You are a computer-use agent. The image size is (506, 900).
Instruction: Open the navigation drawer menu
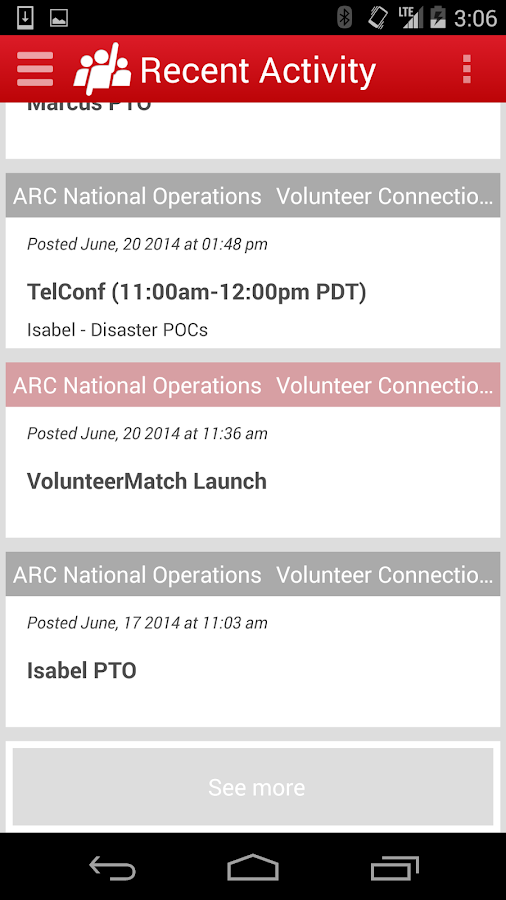pos(35,69)
